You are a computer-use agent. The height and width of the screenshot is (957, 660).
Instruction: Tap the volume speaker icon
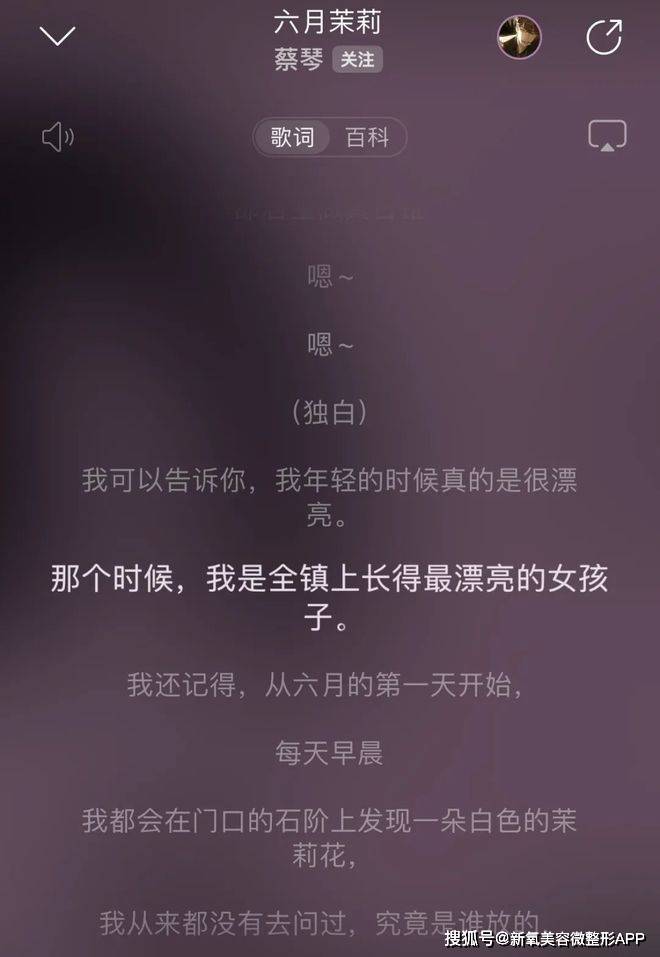tap(57, 138)
